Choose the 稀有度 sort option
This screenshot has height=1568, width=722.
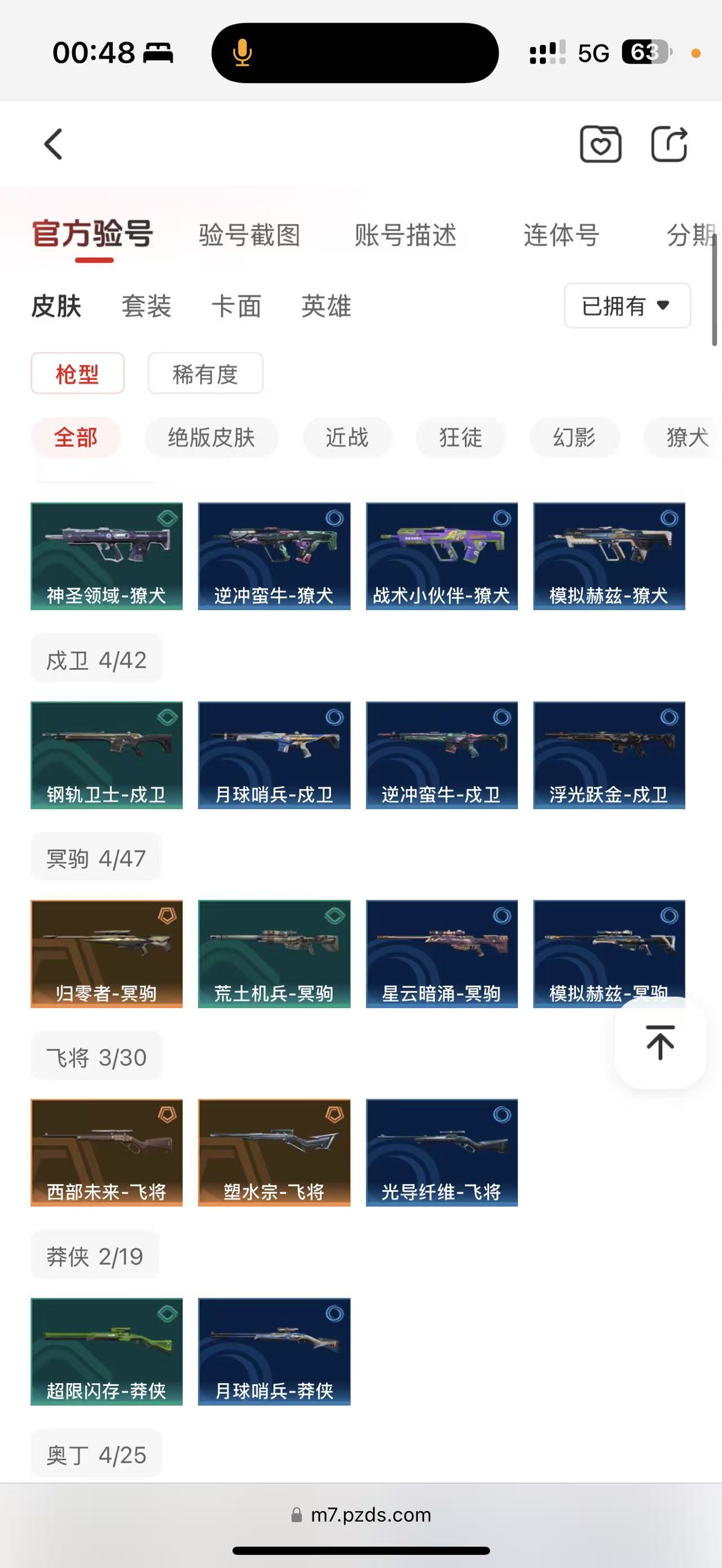205,374
